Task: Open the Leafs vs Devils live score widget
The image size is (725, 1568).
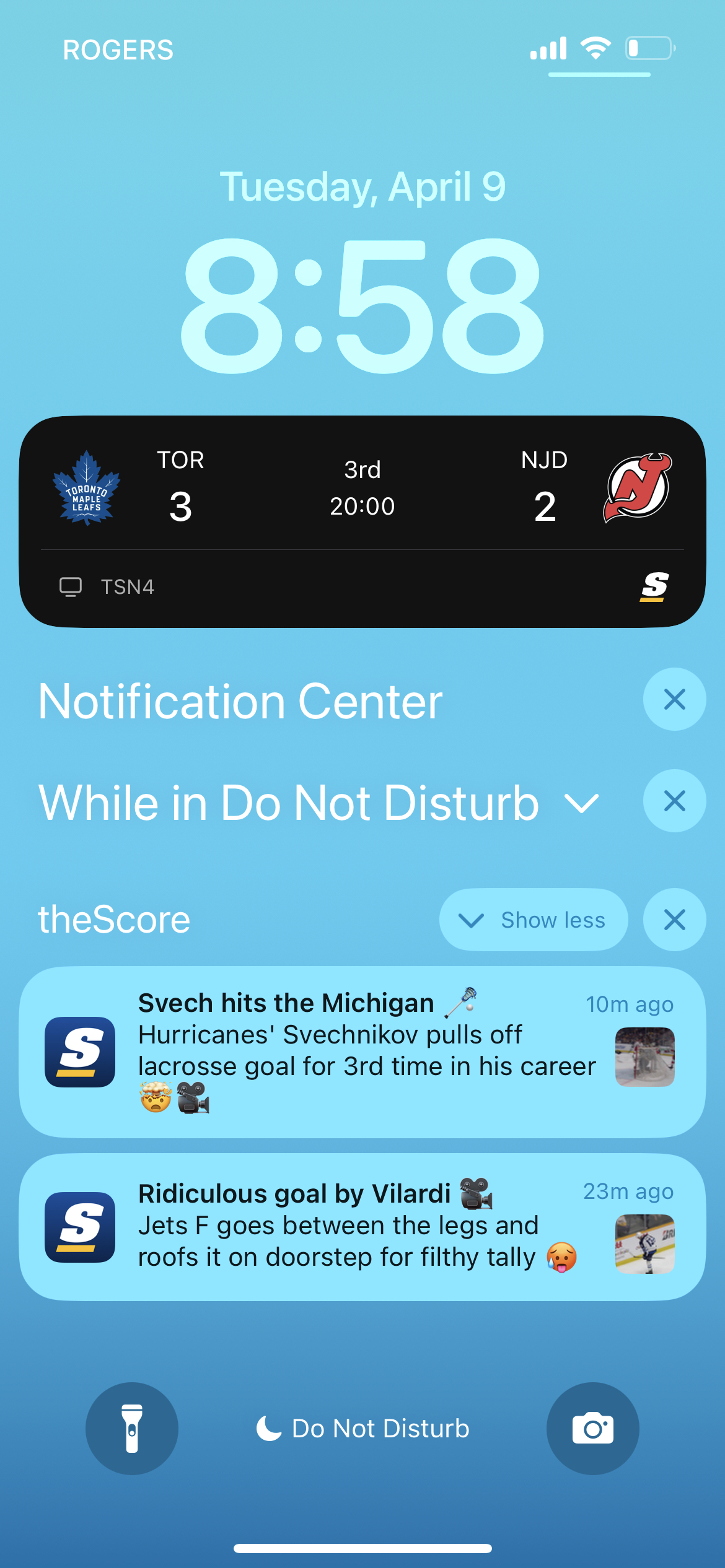Action: tap(362, 521)
